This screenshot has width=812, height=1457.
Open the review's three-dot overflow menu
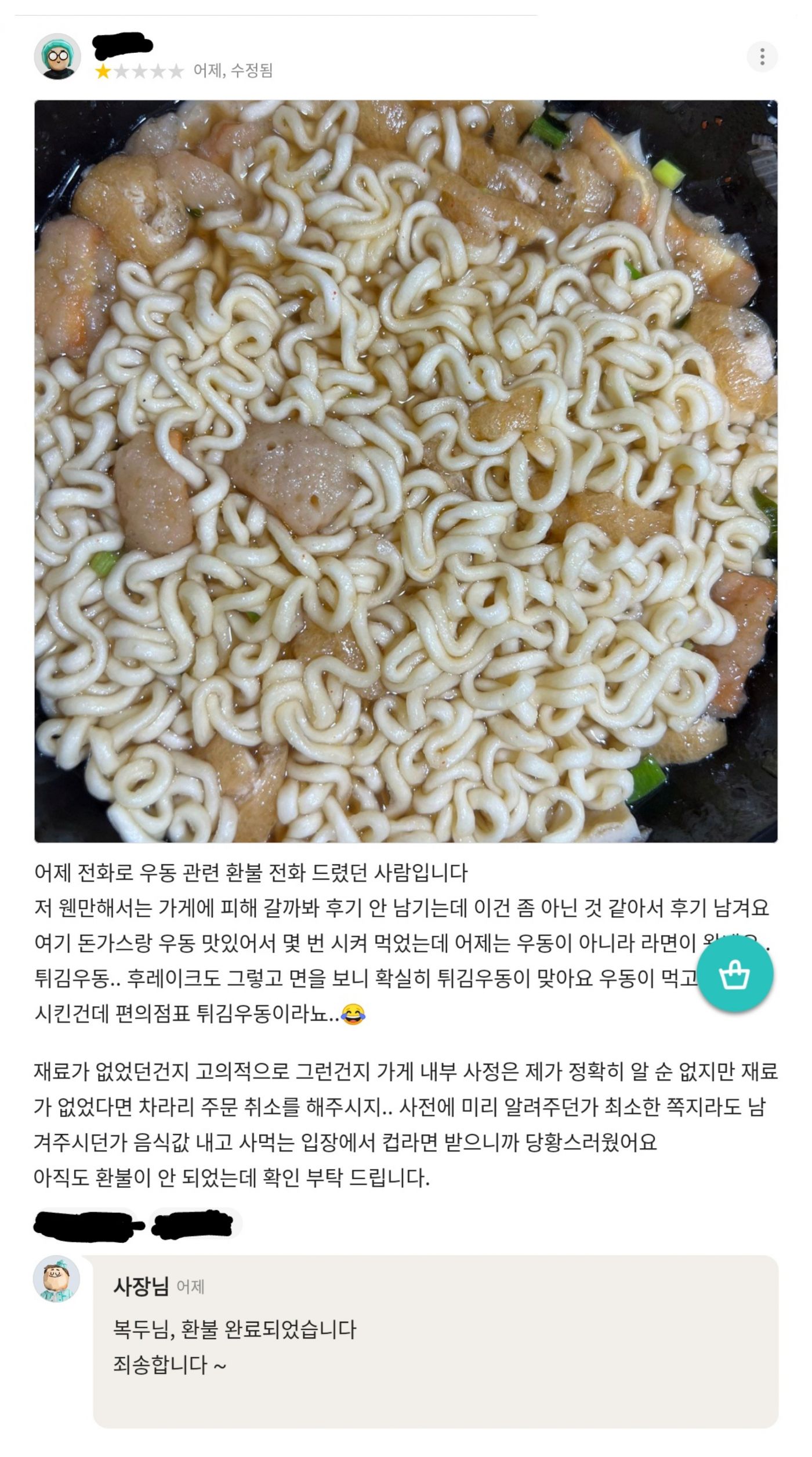tap(762, 57)
